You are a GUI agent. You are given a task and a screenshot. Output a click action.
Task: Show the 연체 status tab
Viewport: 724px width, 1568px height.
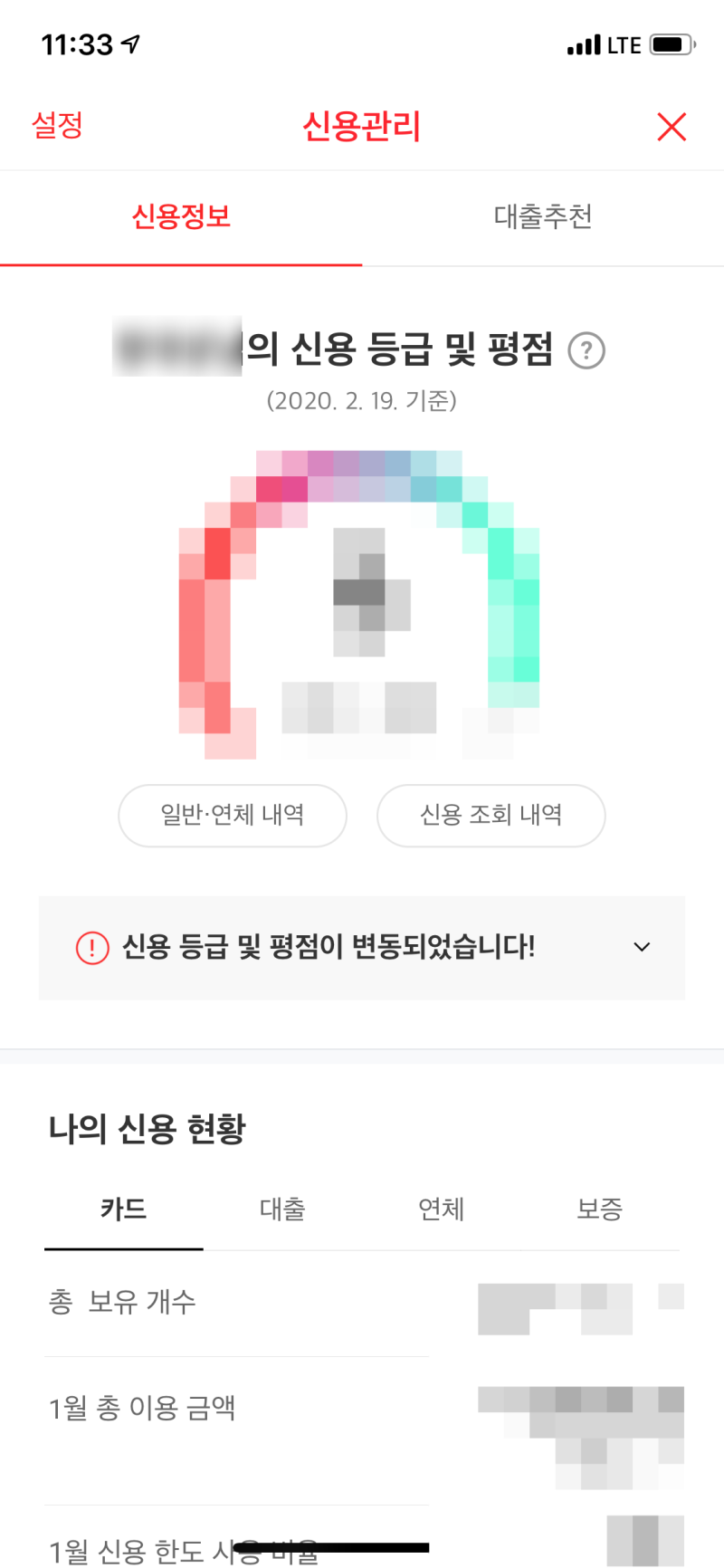(x=442, y=1209)
